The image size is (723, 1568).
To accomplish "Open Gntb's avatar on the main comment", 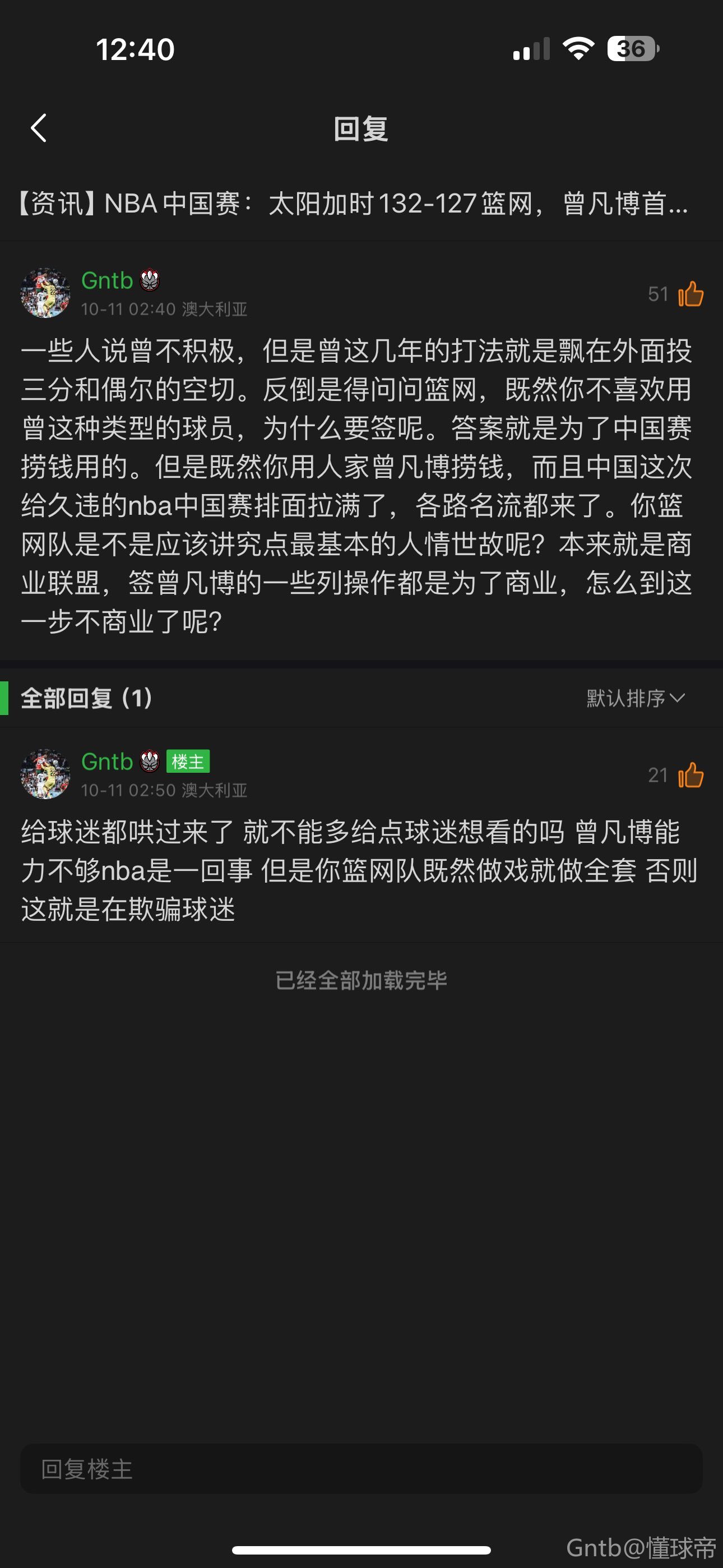I will pyautogui.click(x=45, y=293).
